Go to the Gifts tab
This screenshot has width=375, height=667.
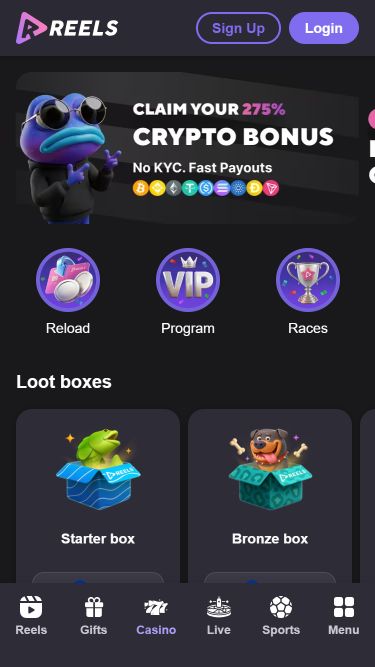coord(94,616)
